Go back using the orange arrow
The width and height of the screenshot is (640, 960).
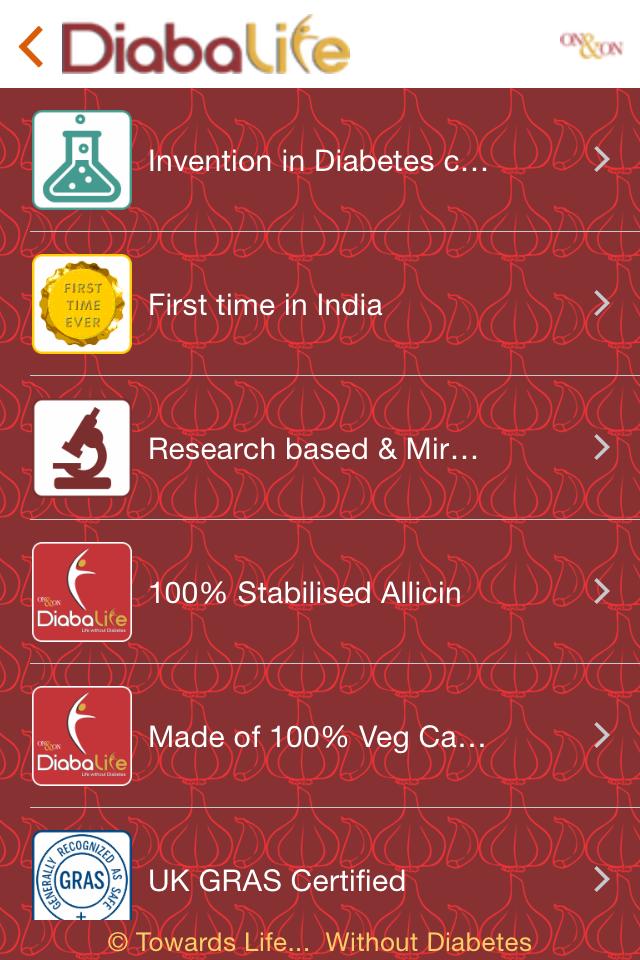pos(31,47)
